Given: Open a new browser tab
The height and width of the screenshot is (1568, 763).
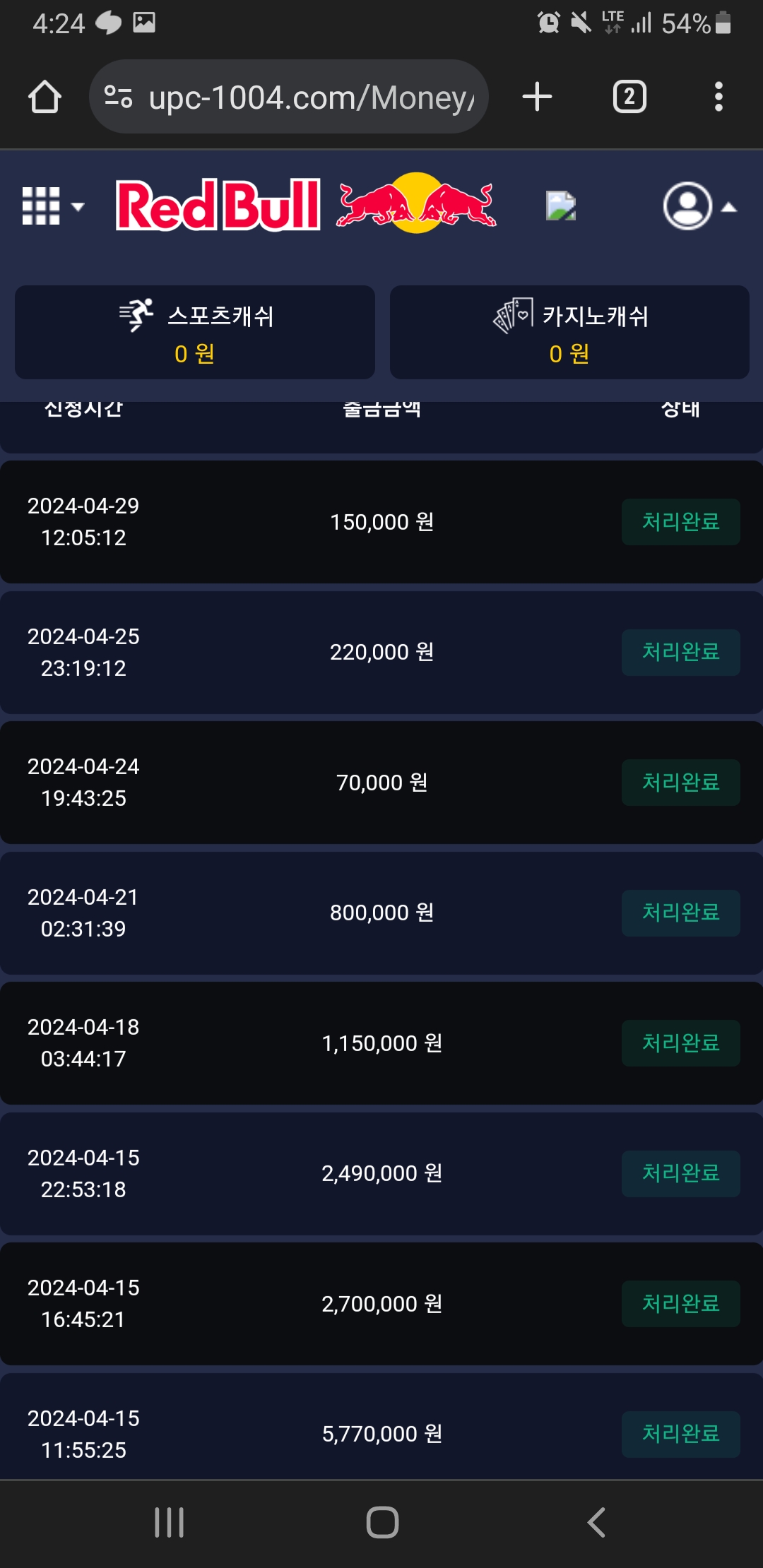Looking at the screenshot, I should coord(537,97).
